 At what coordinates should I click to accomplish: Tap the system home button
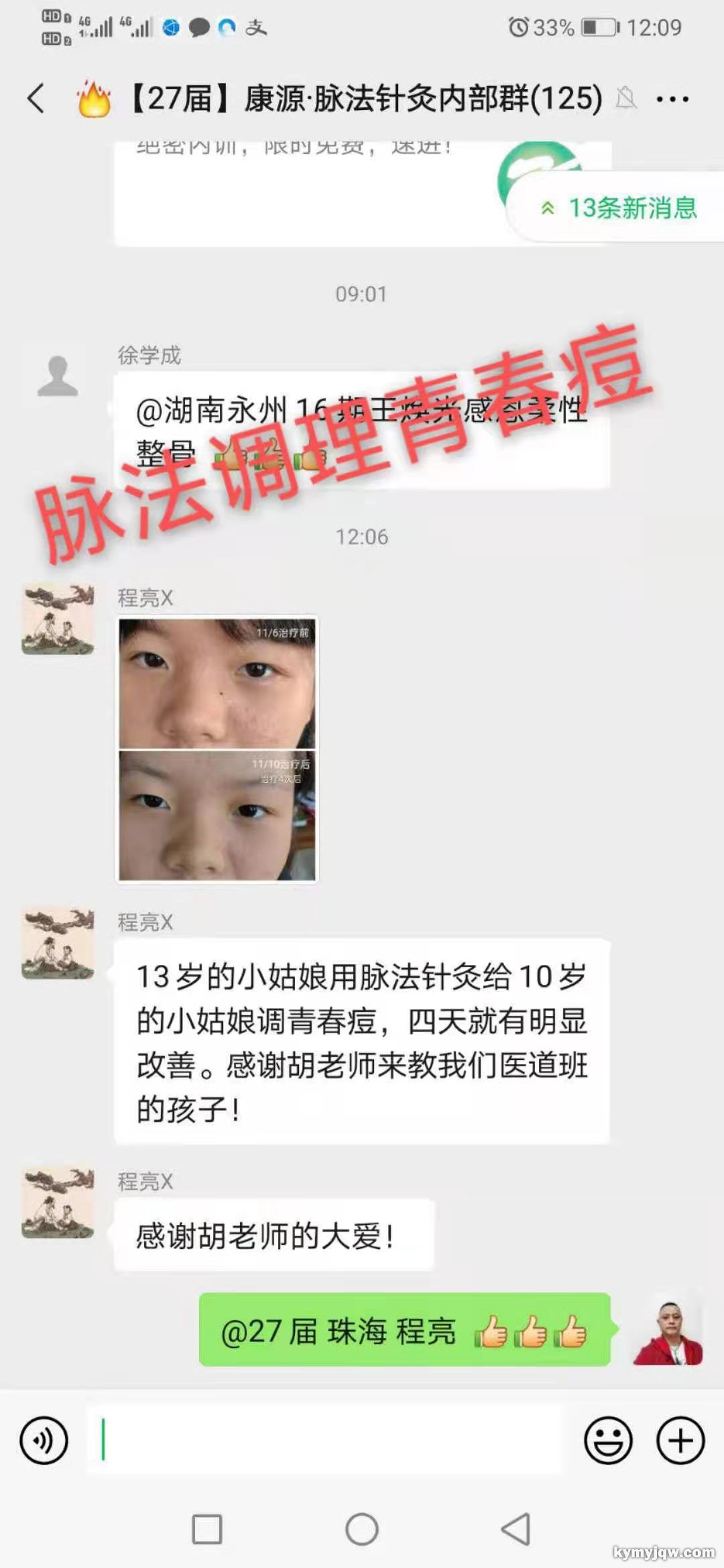362,1530
